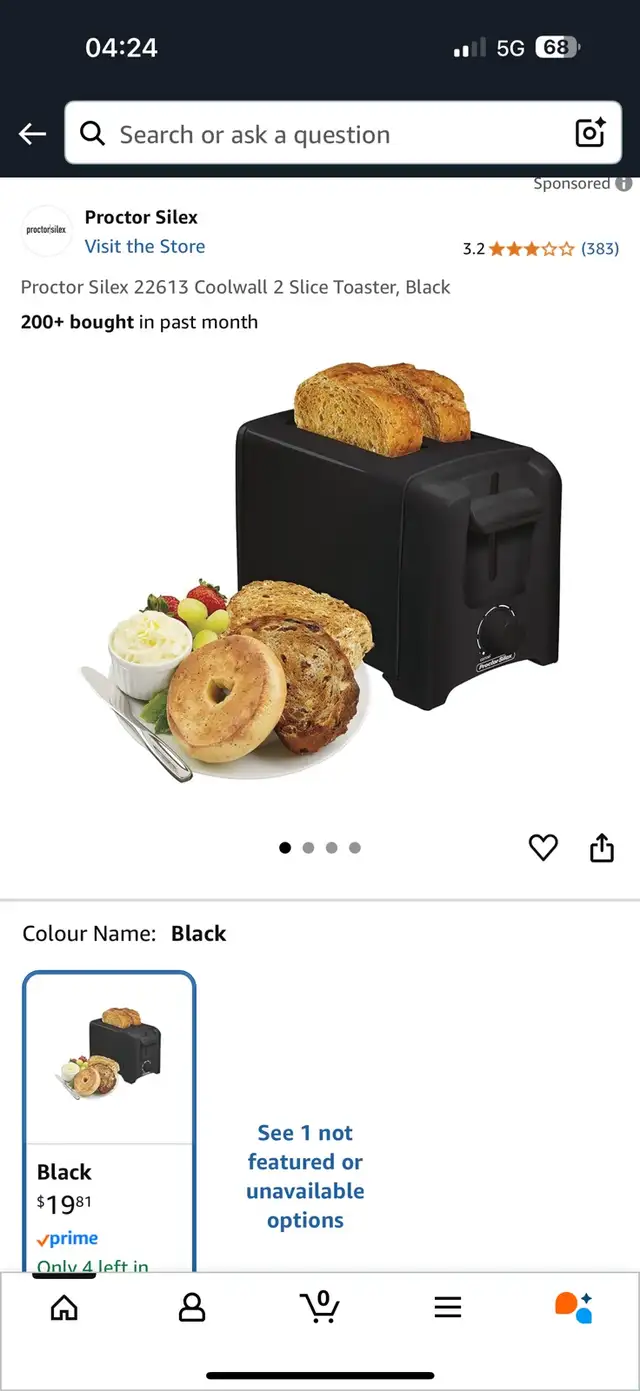The height and width of the screenshot is (1391, 640).
Task: Open the Visit the Store link
Action: 145,246
